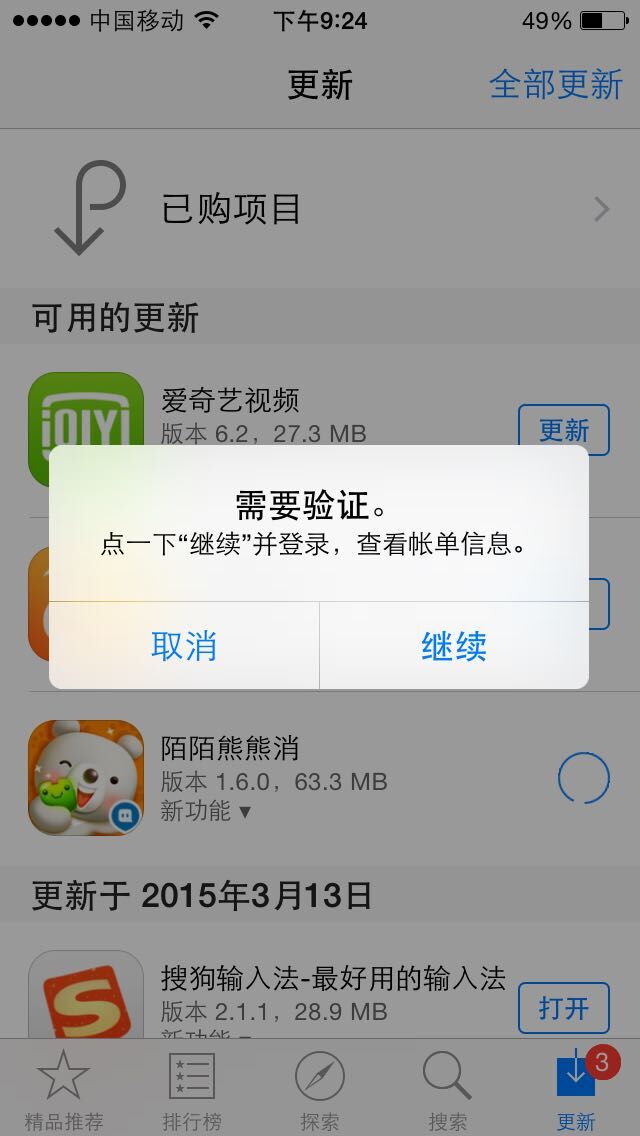Tap 全部更新 to update all apps
The height and width of the screenshot is (1136, 640).
coord(556,84)
